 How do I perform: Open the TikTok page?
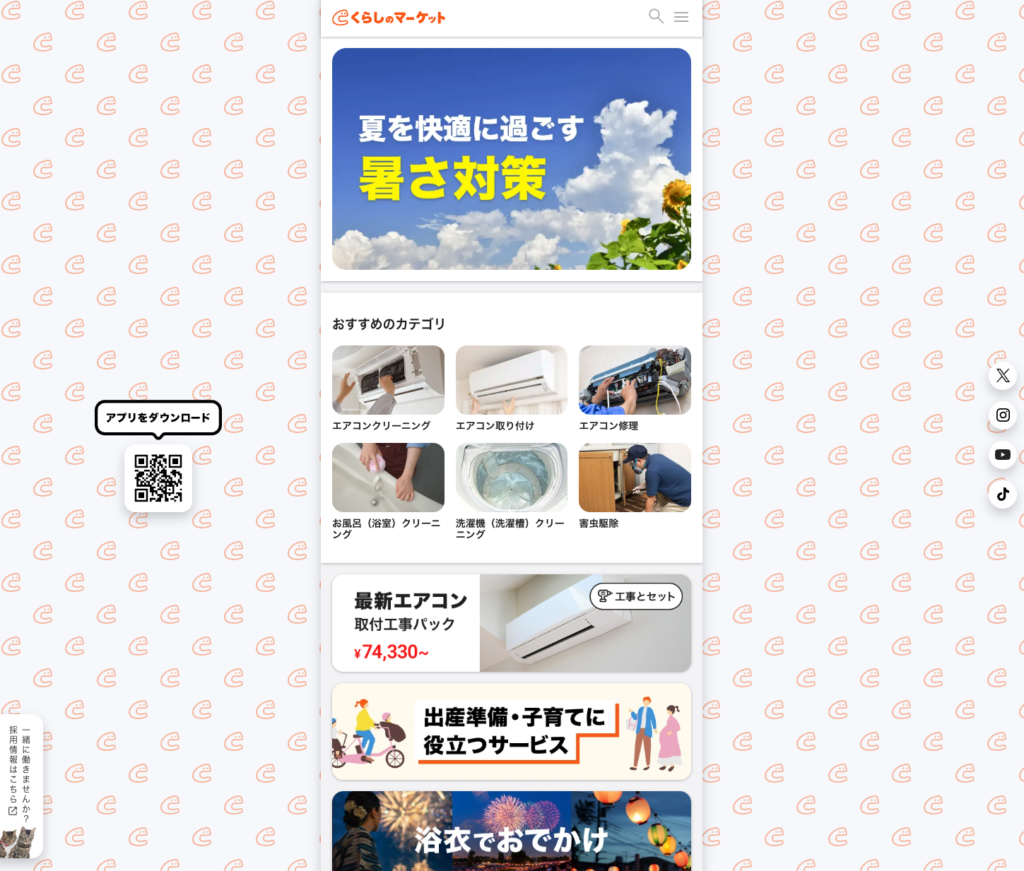(1003, 494)
